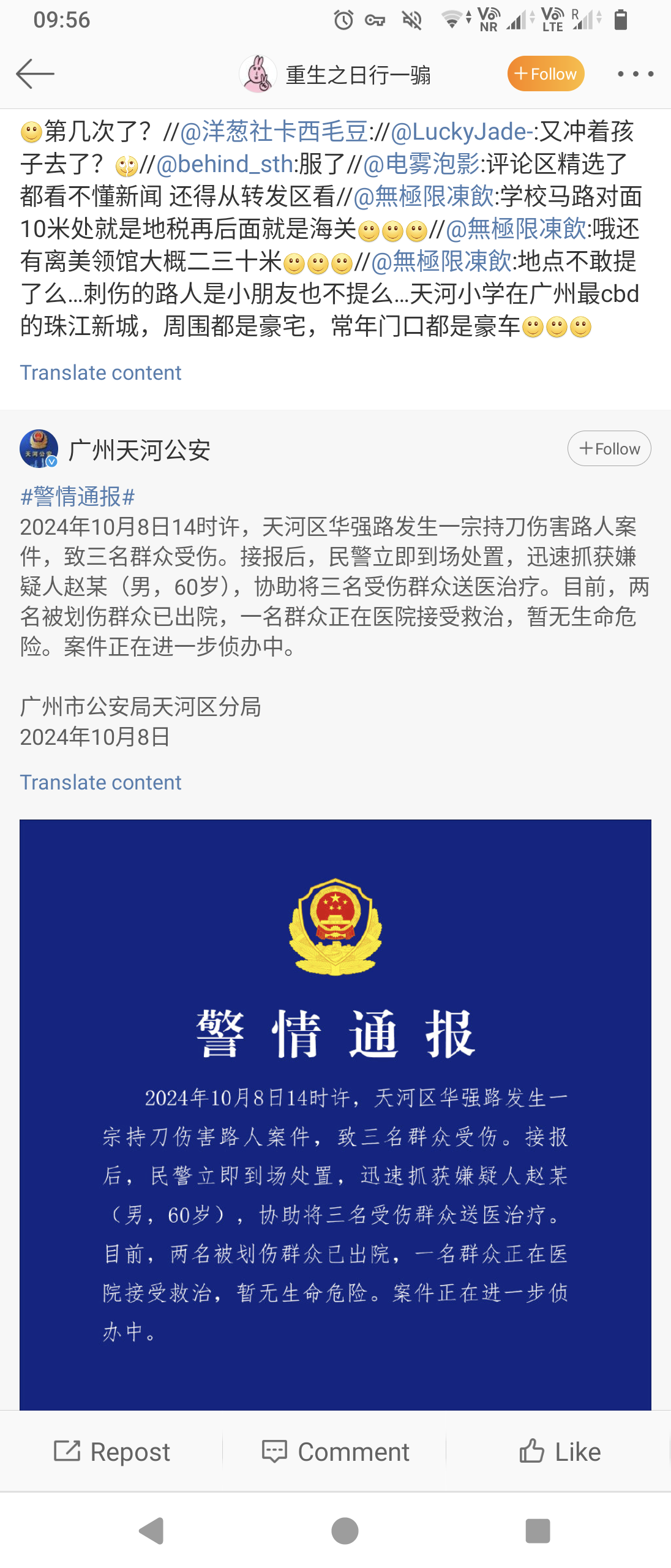The height and width of the screenshot is (1568, 671).
Task: Open the blue 警情通报 image
Action: pos(335,1115)
